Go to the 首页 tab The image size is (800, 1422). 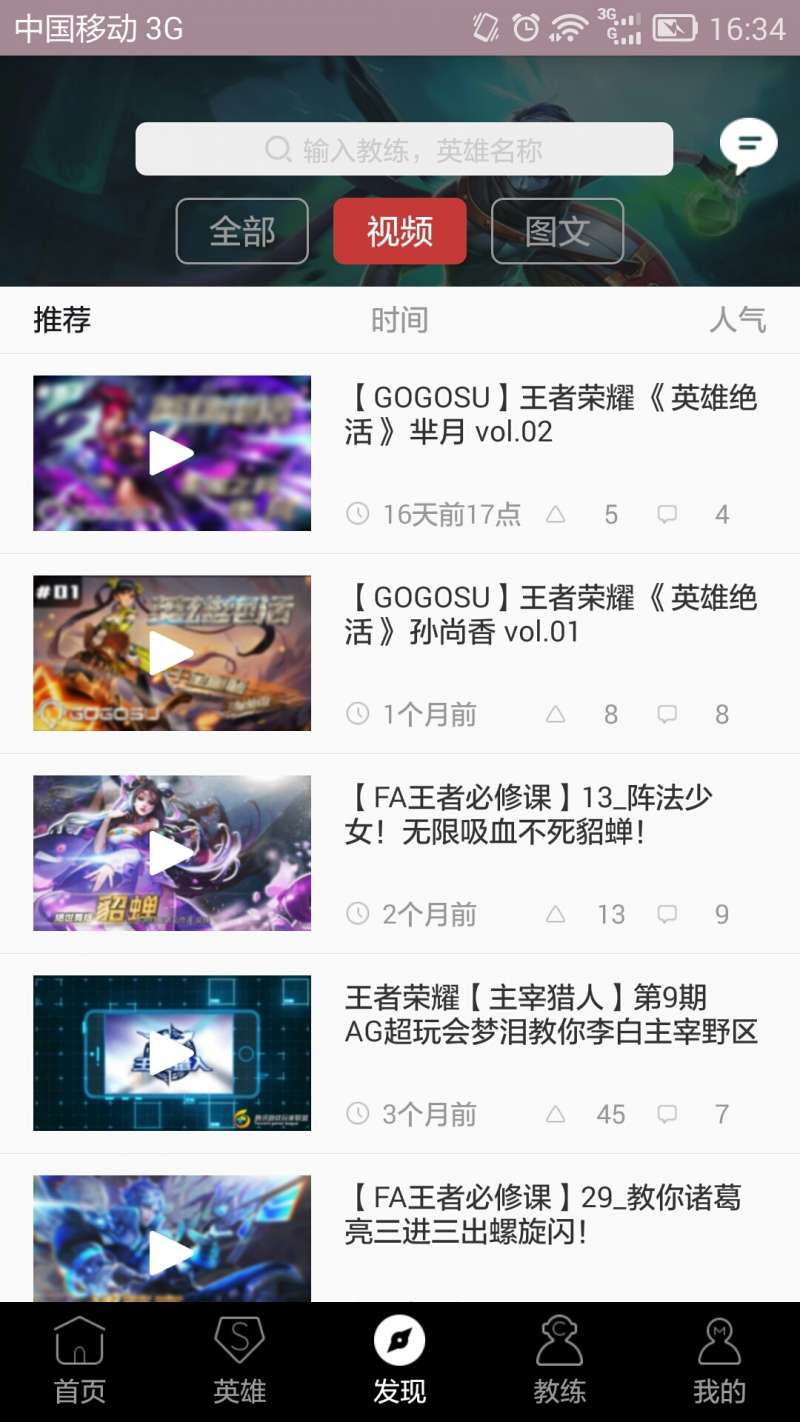pyautogui.click(x=80, y=1362)
